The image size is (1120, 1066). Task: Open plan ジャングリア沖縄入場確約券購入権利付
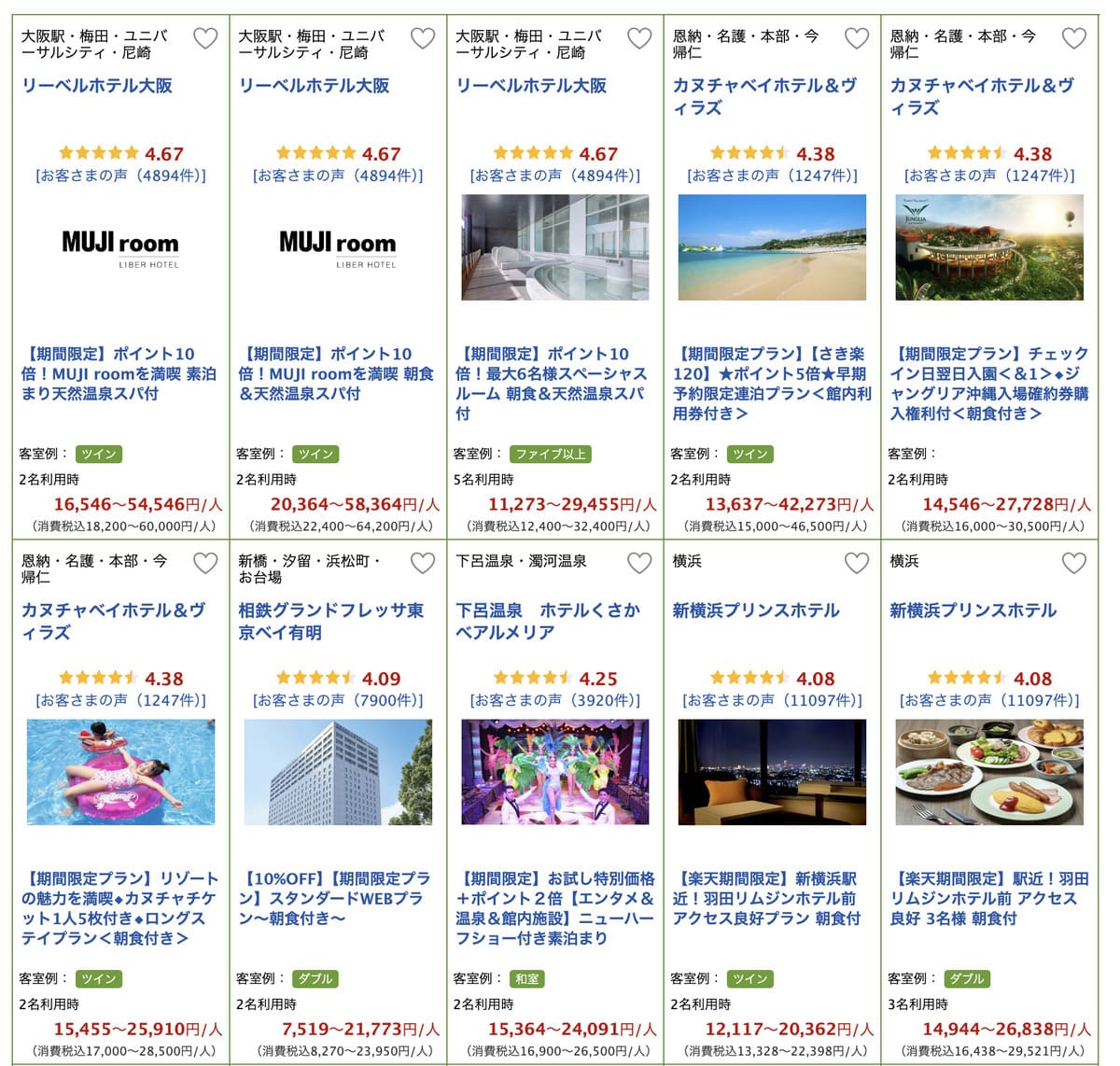click(x=988, y=383)
